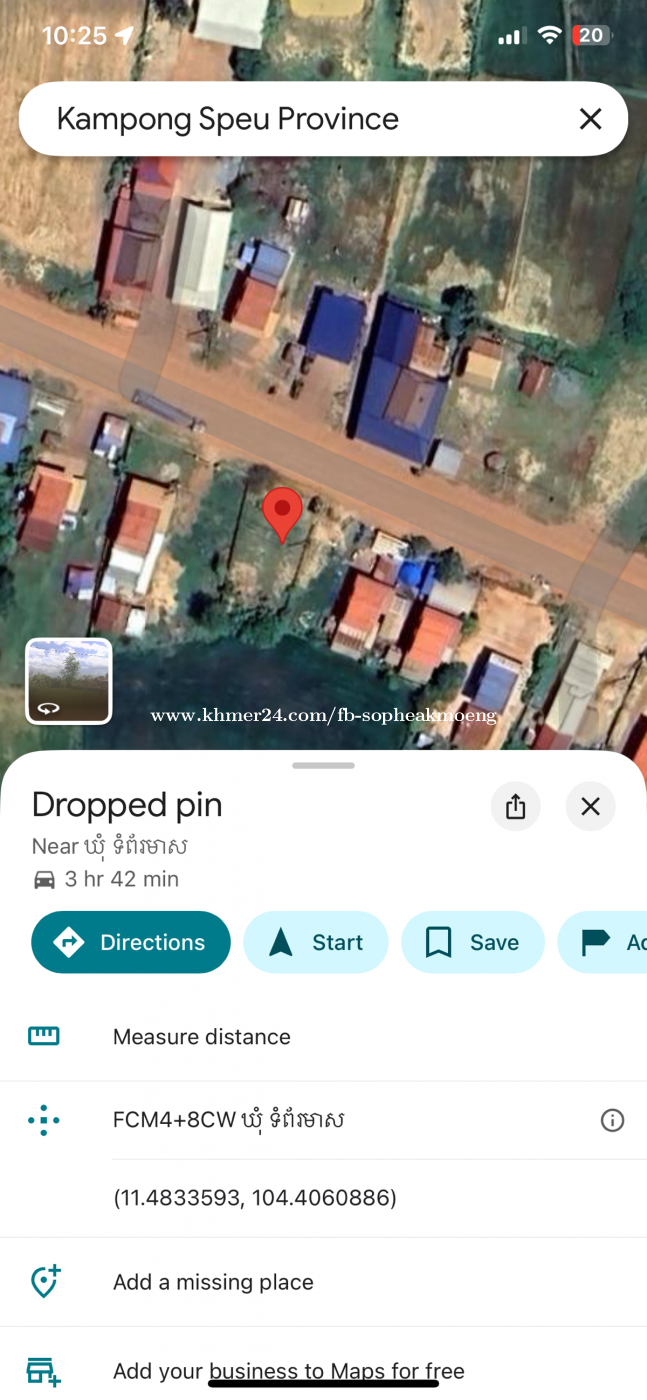Viewport: 647px width, 1400px height.
Task: Choose Add a missing place
Action: [213, 1282]
